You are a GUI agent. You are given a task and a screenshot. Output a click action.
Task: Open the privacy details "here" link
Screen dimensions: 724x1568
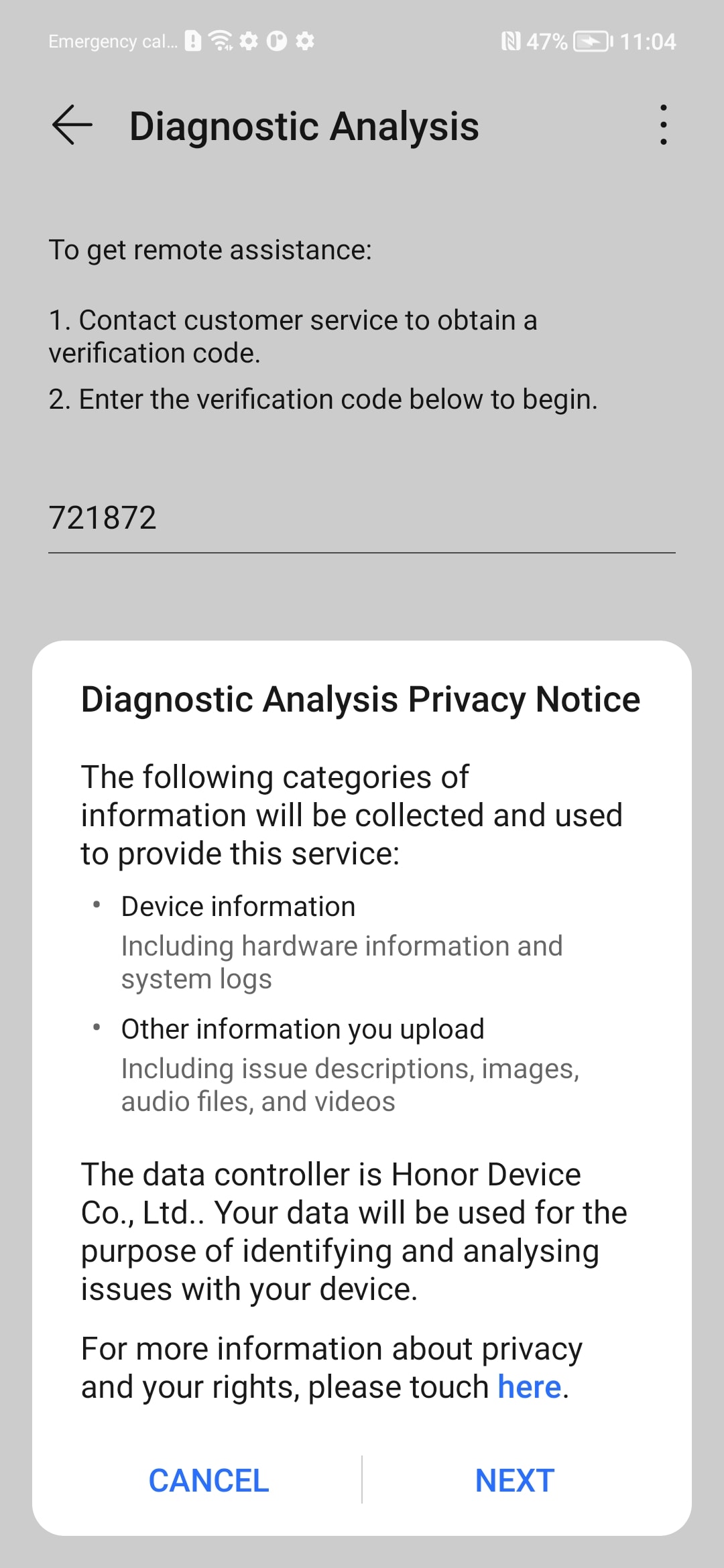tap(529, 1387)
